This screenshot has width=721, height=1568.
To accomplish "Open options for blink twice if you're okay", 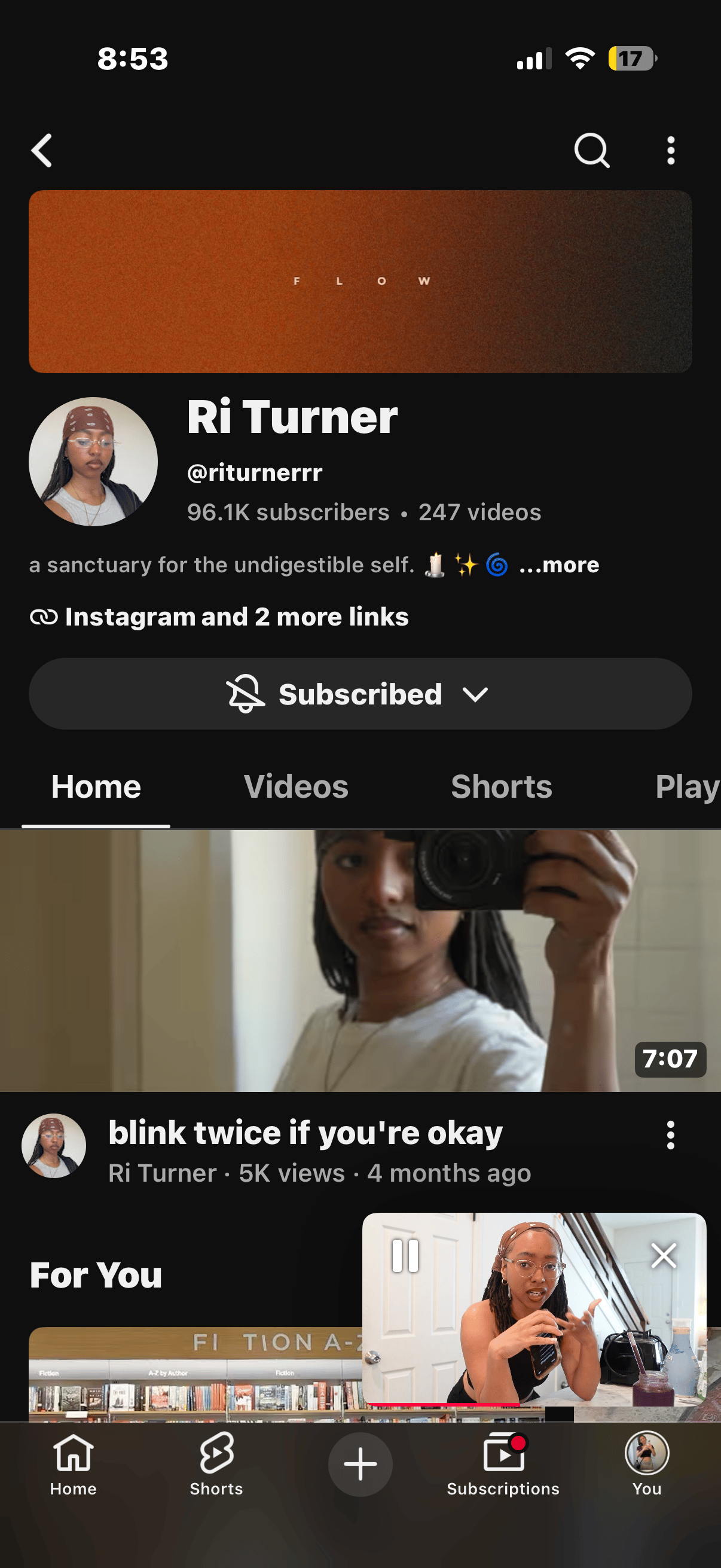I will tap(671, 1135).
